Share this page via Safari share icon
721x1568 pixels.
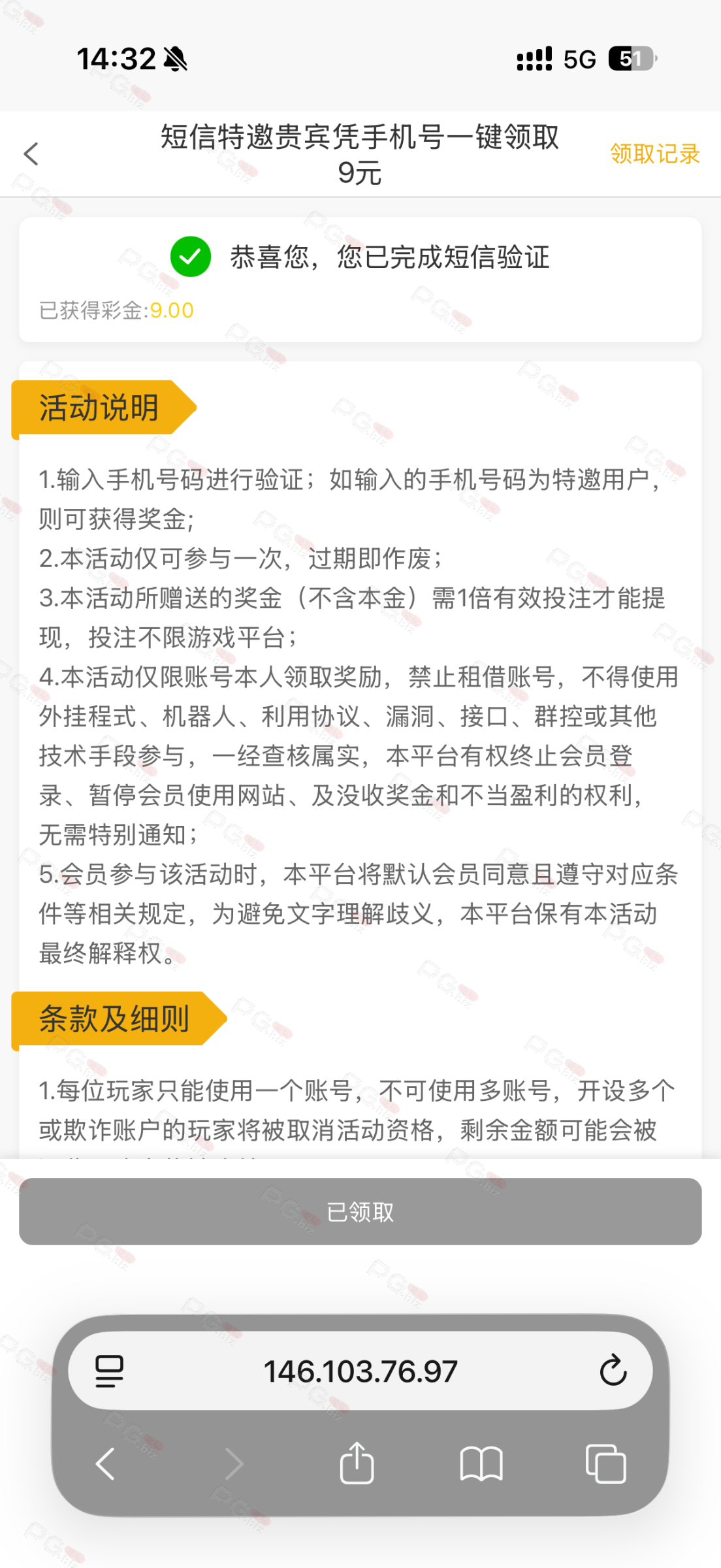(x=357, y=1462)
